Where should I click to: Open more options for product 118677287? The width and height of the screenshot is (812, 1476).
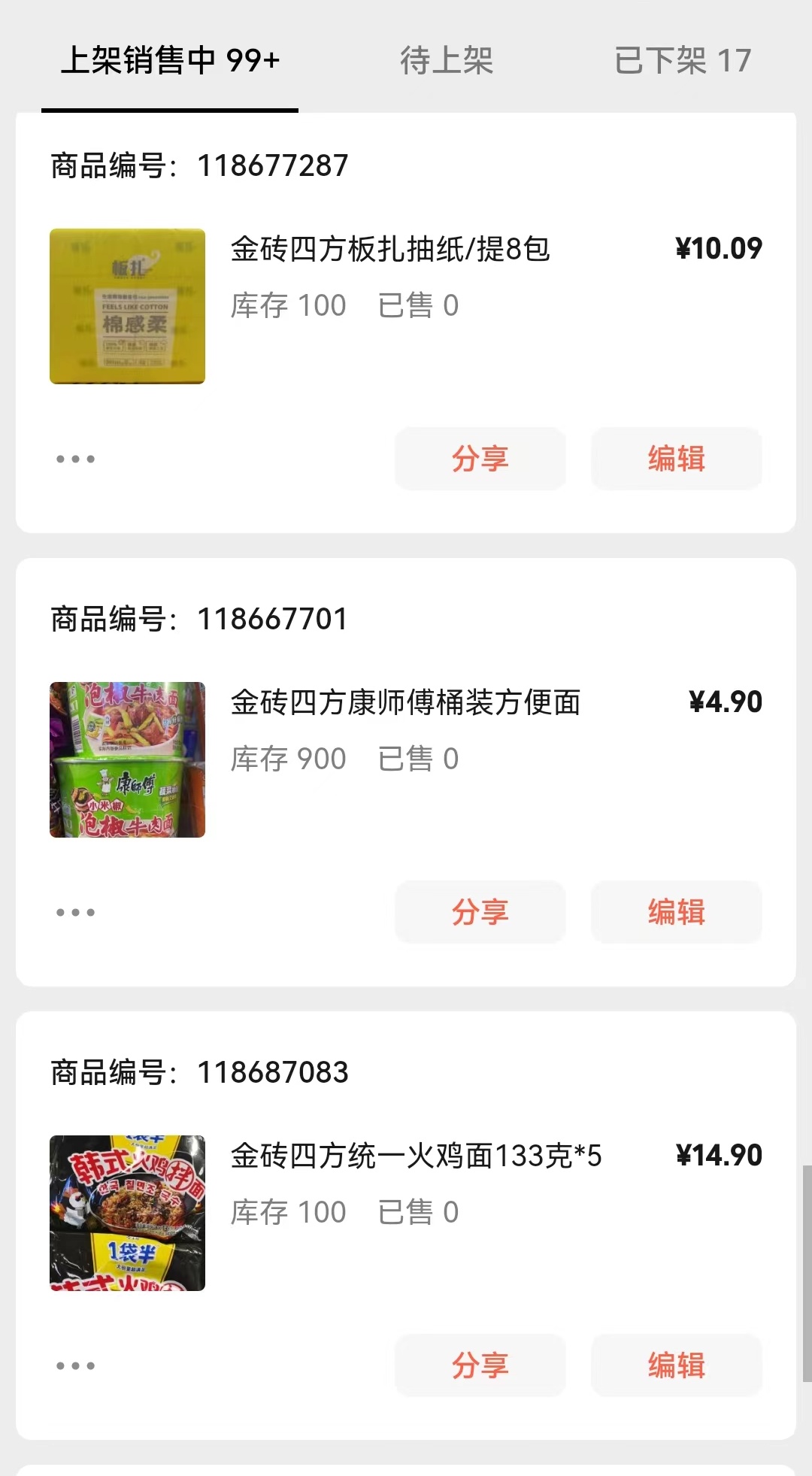pos(75,459)
